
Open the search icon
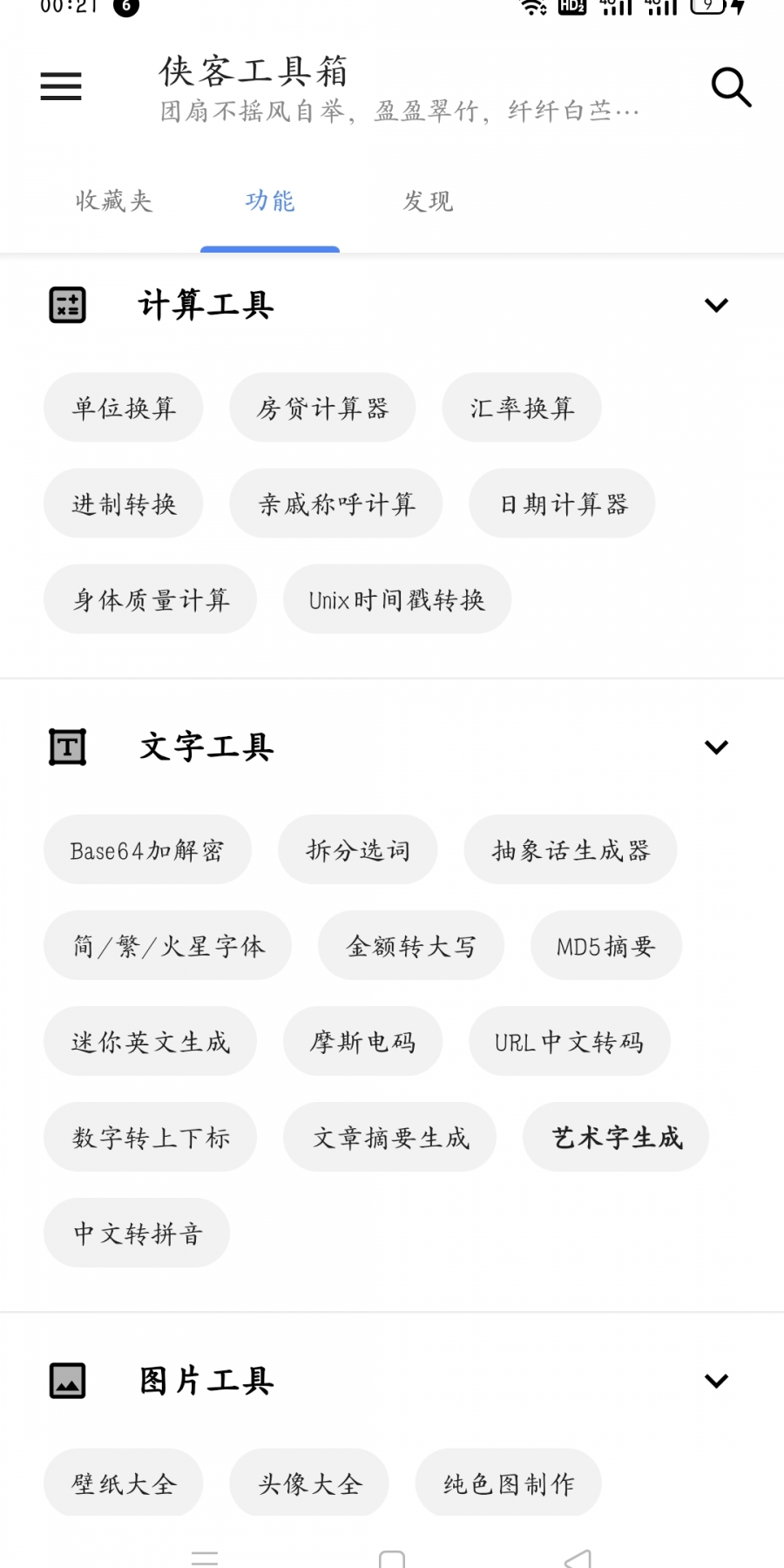coord(731,87)
